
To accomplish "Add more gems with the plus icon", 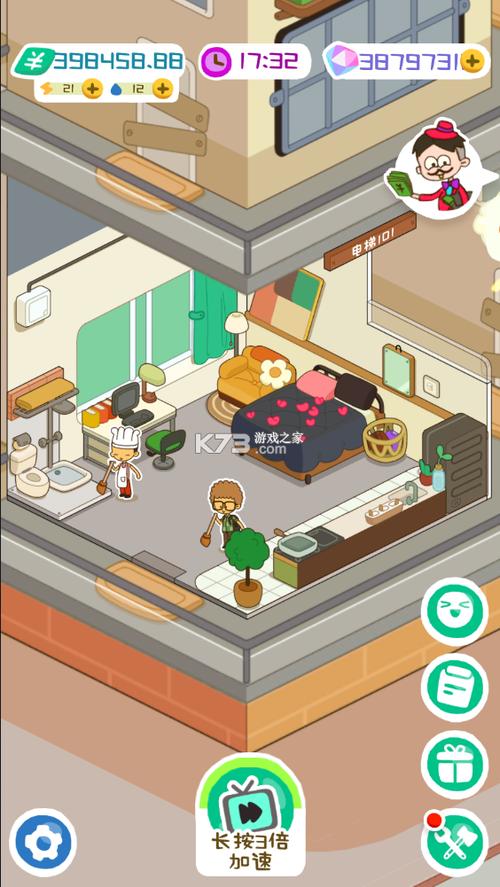I will coord(473,61).
